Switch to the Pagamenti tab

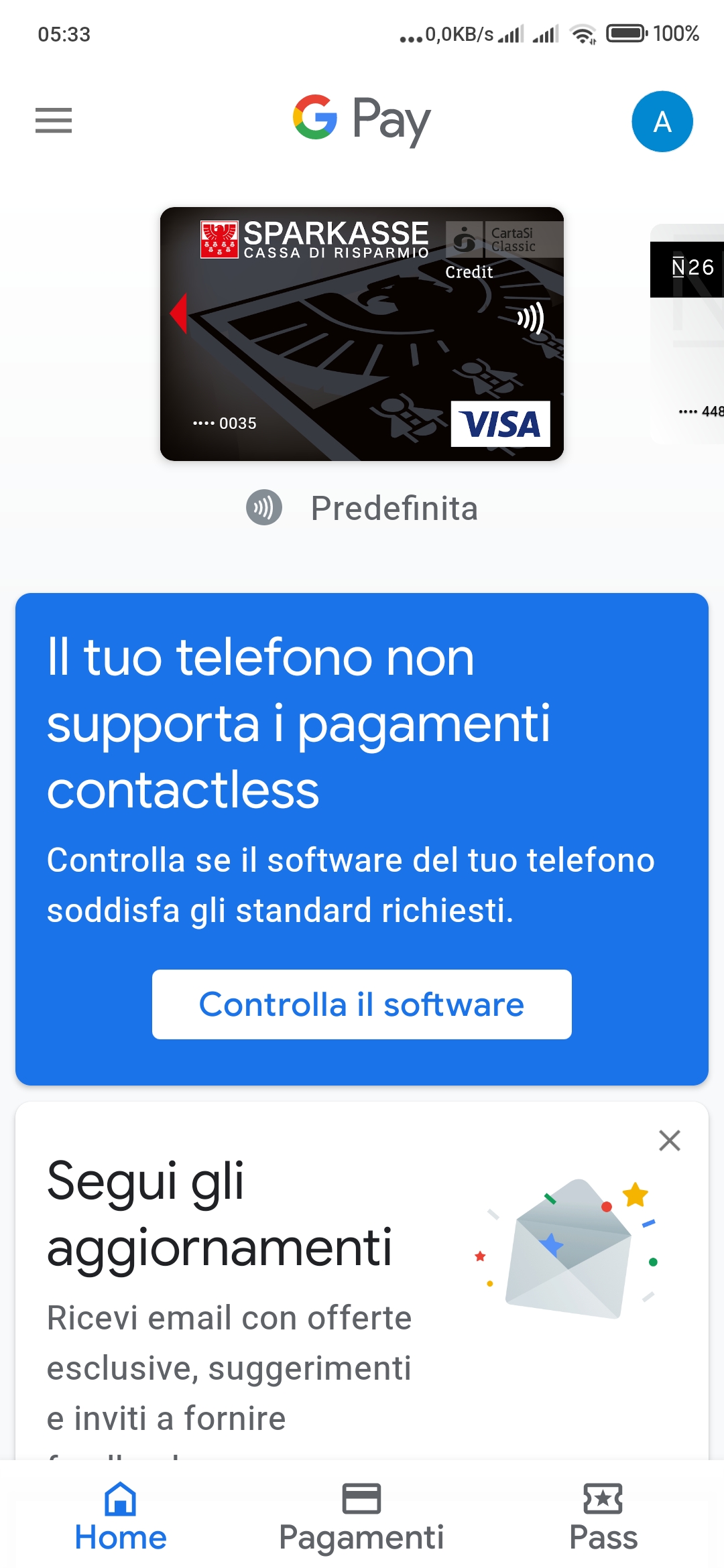(361, 1517)
